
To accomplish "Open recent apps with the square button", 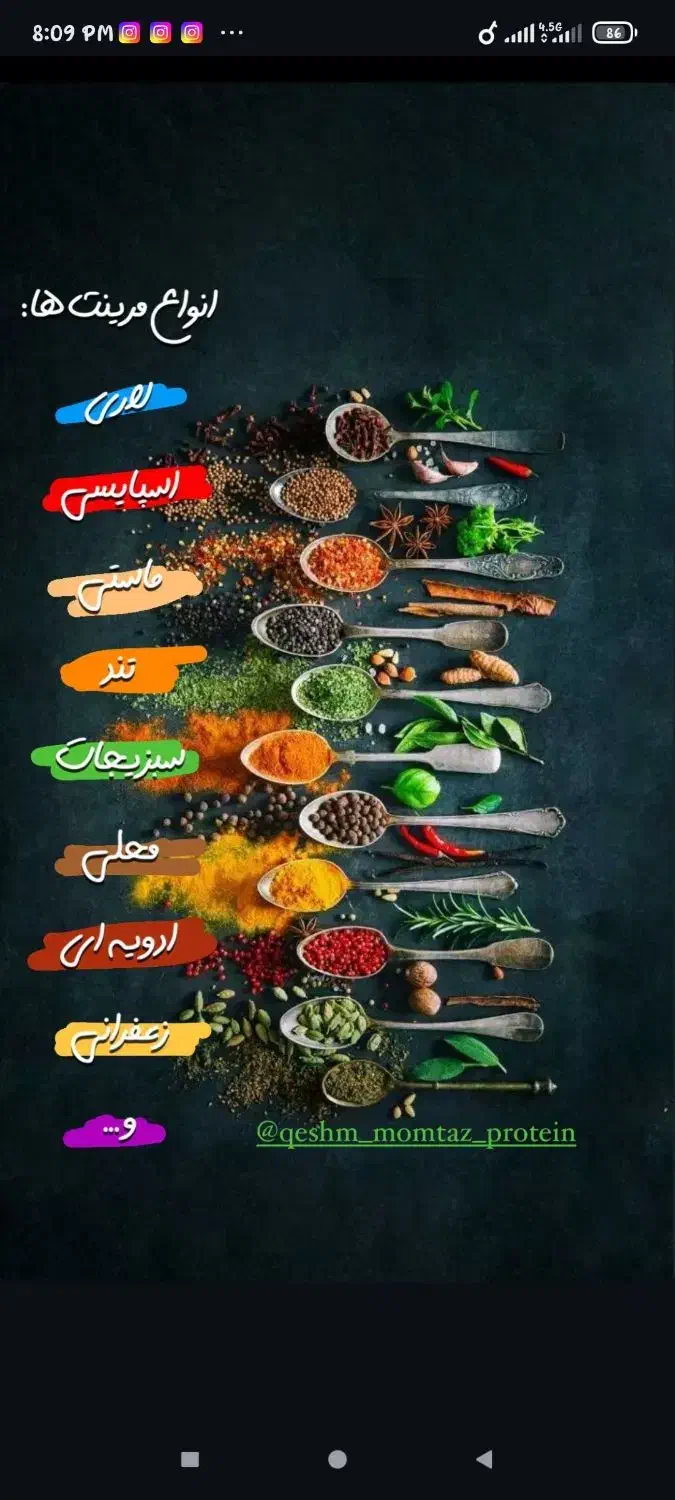I will (x=190, y=1459).
